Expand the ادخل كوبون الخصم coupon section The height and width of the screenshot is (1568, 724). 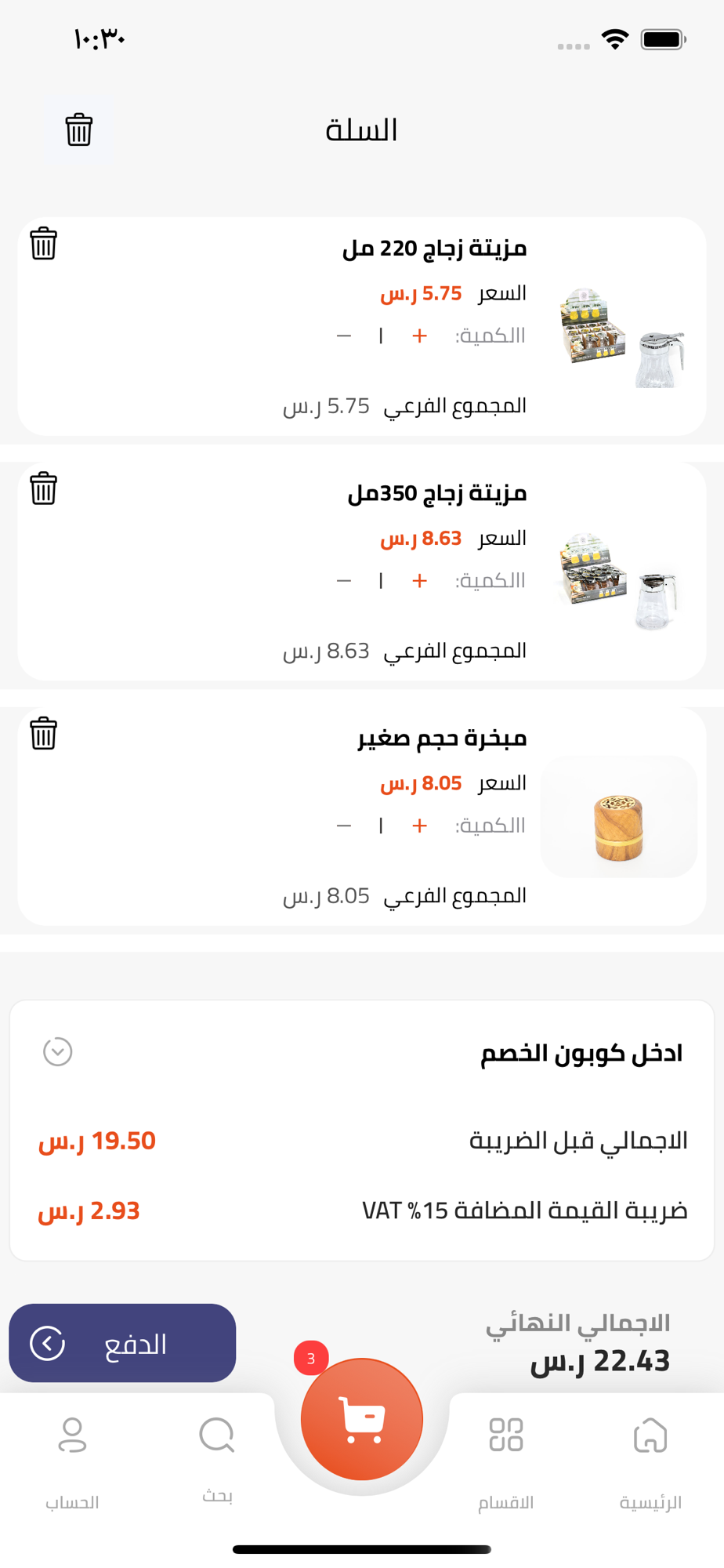58,1051
